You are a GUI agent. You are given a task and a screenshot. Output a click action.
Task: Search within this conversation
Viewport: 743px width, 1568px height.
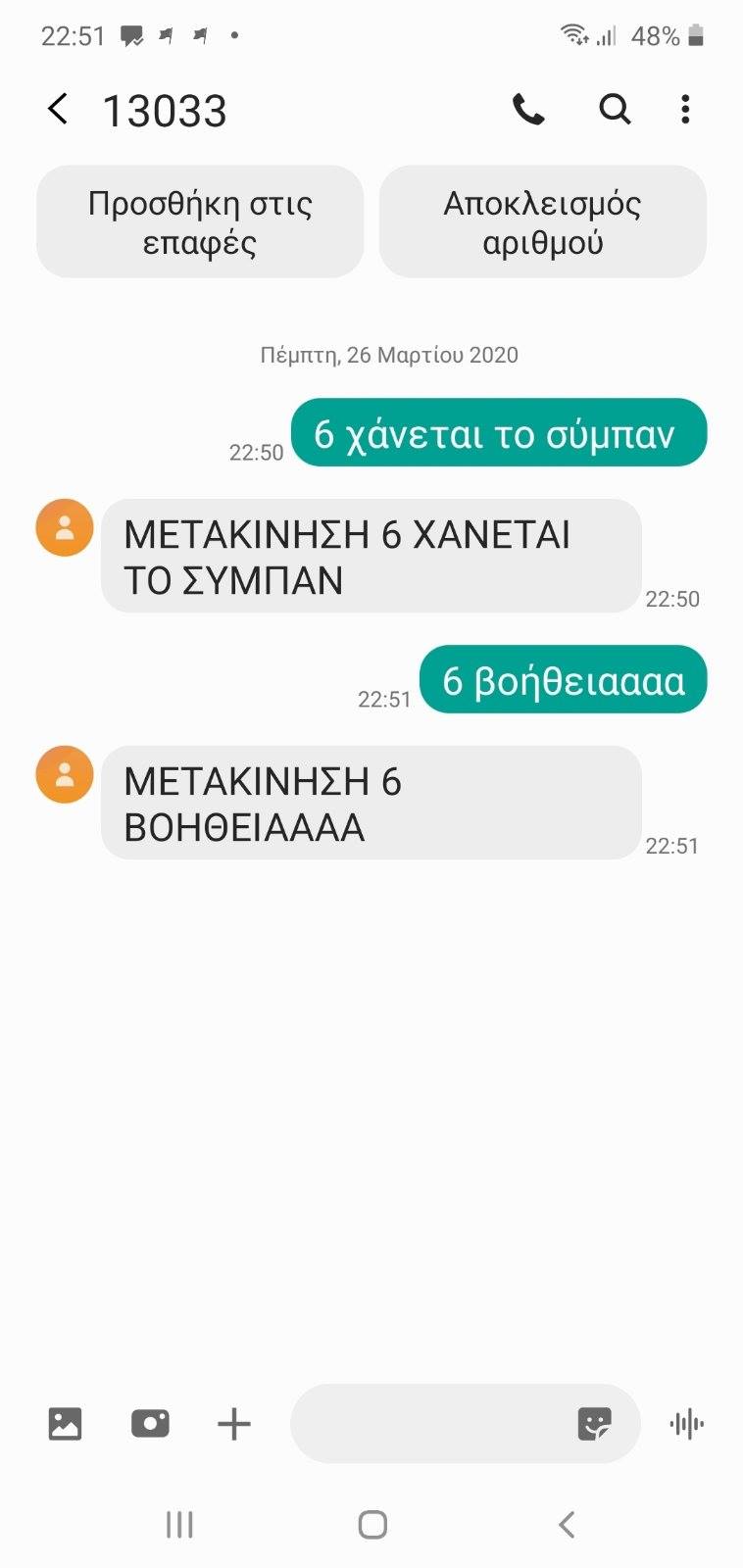pyautogui.click(x=615, y=109)
